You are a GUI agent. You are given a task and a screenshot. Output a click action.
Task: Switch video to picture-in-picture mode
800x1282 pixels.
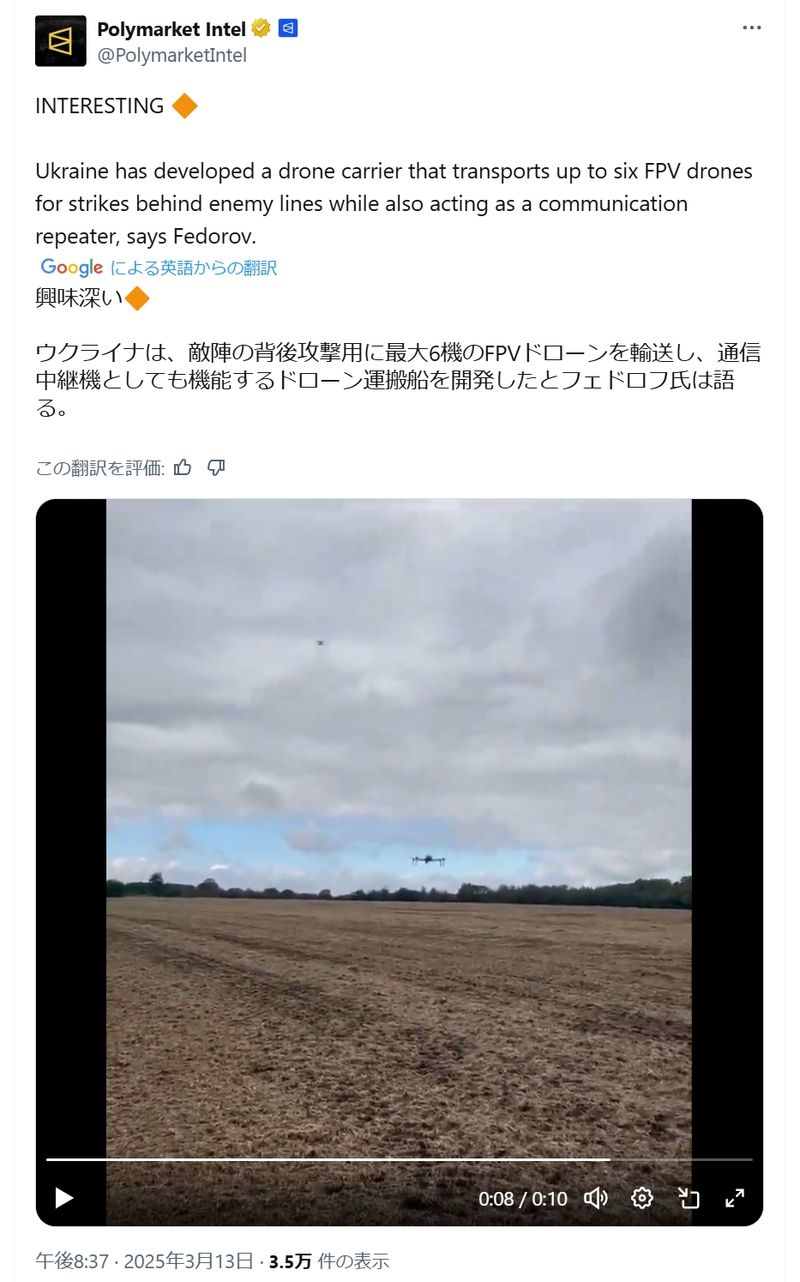click(x=688, y=1198)
